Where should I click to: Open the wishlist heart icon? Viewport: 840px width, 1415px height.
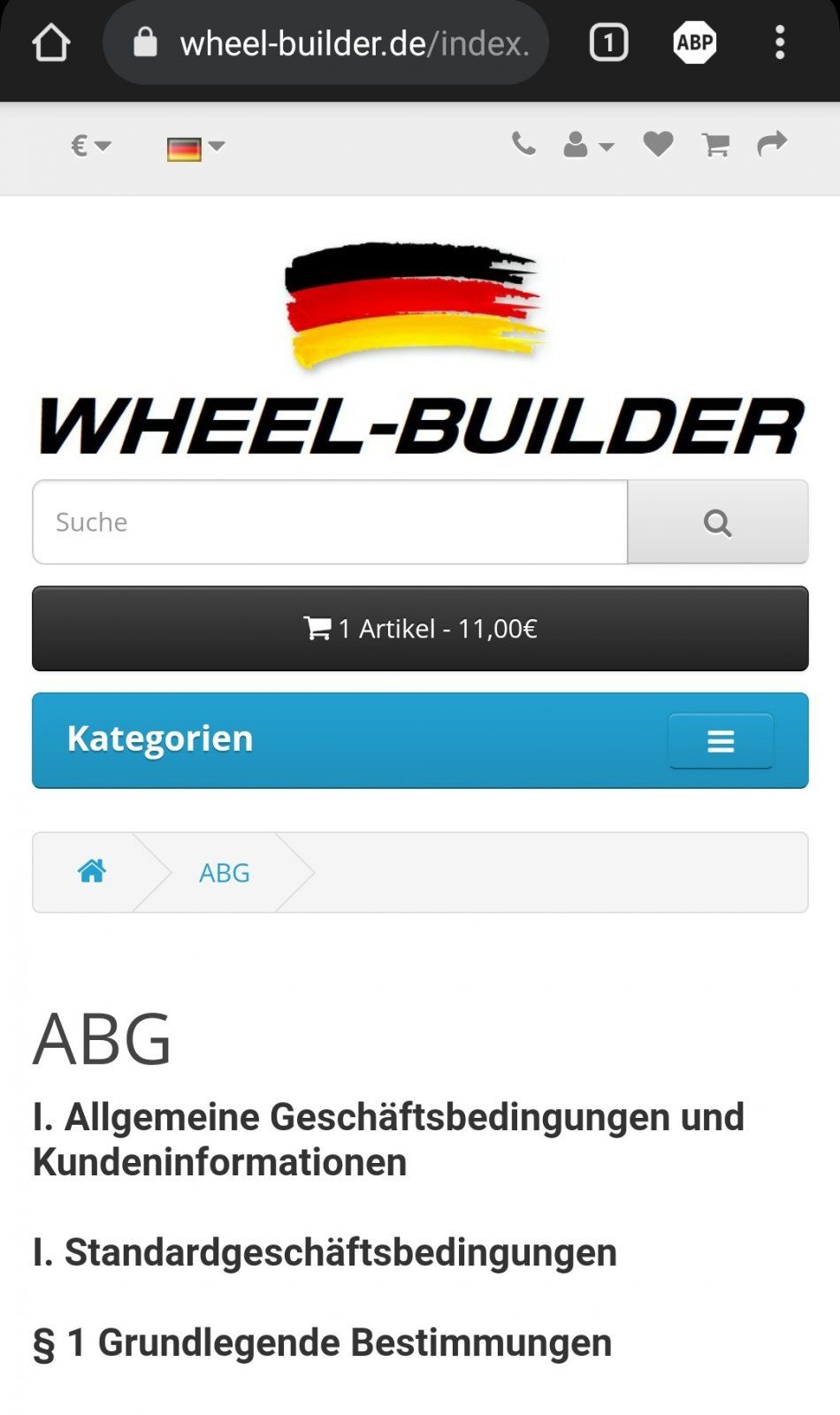[x=658, y=144]
